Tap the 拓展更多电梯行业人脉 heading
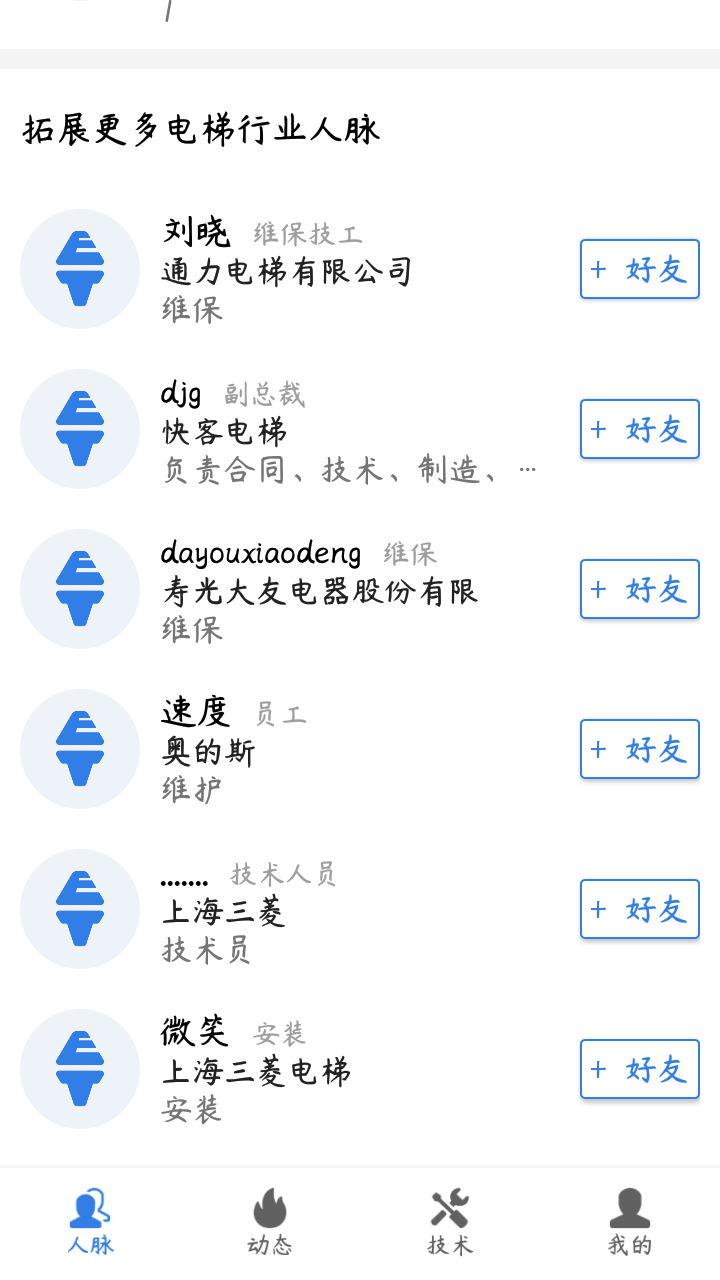The height and width of the screenshot is (1280, 720). (x=200, y=128)
